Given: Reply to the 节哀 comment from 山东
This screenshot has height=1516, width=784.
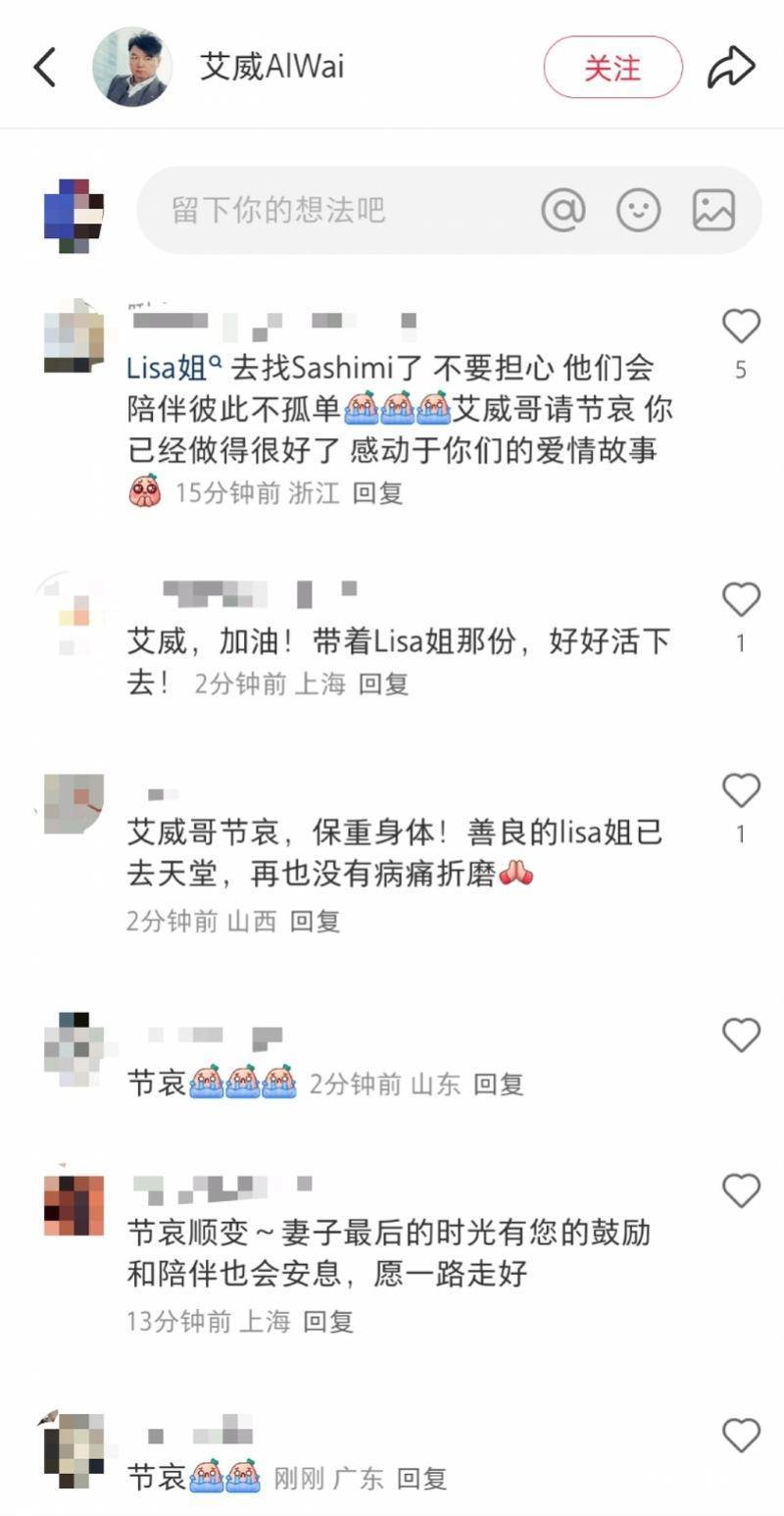Looking at the screenshot, I should coord(499,1084).
